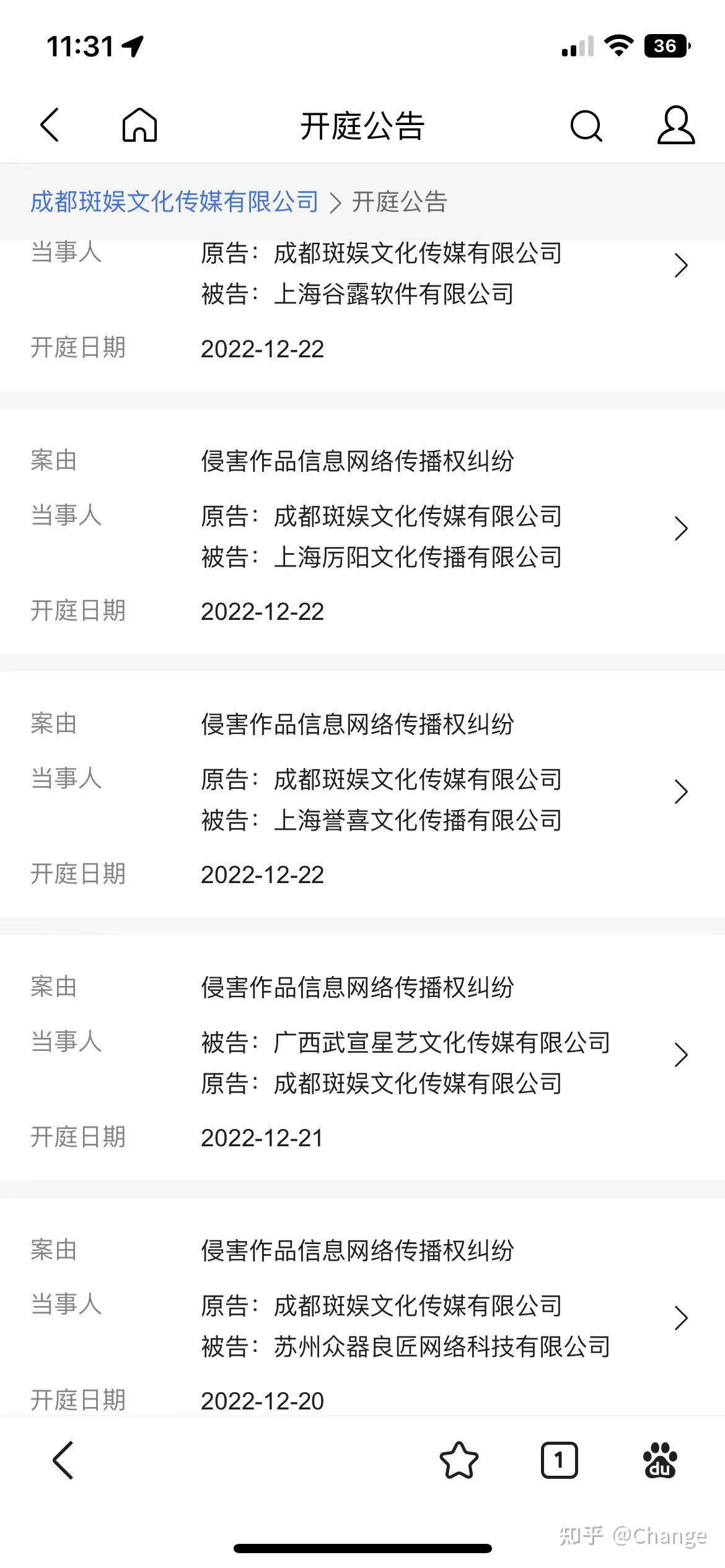Open the home icon in the header

click(x=139, y=125)
